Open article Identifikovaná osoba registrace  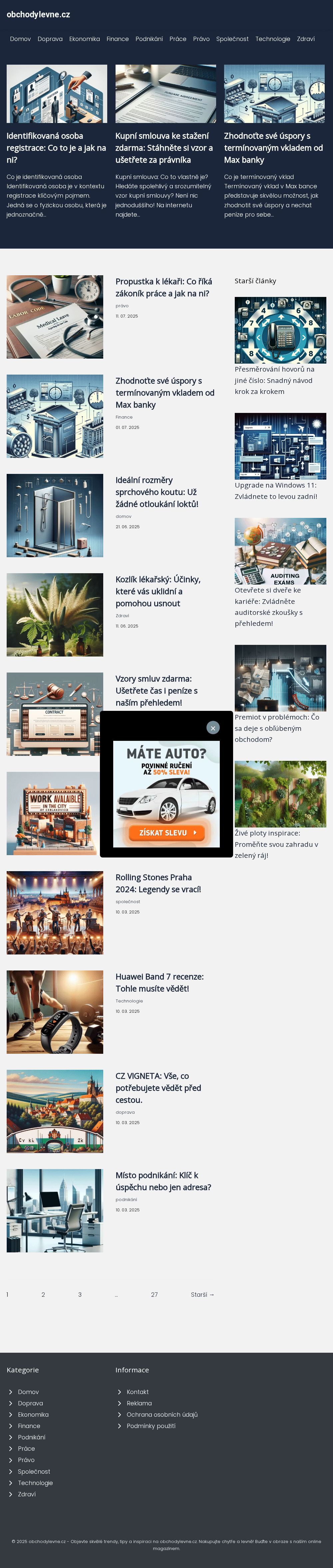coord(56,148)
